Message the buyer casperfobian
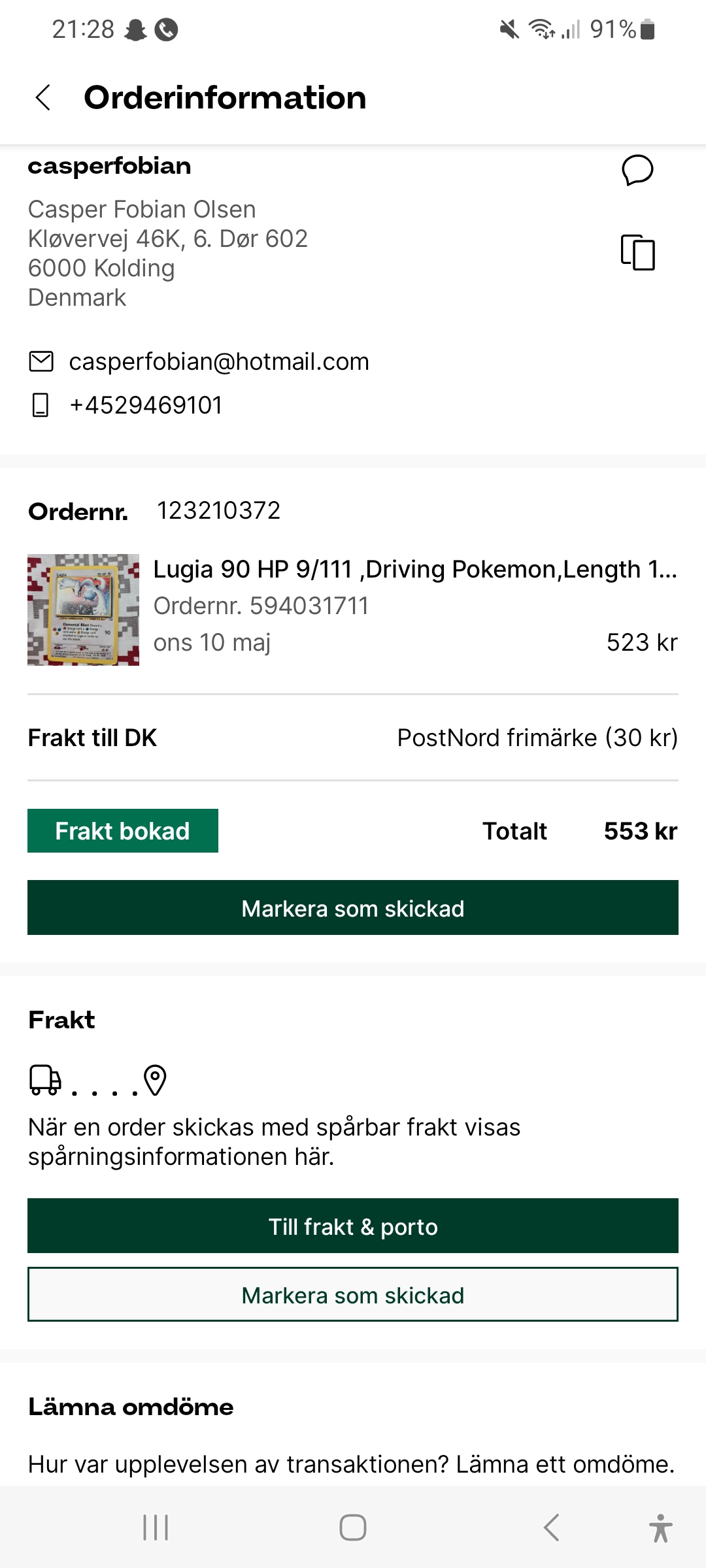This screenshot has width=706, height=1568. pos(637,171)
